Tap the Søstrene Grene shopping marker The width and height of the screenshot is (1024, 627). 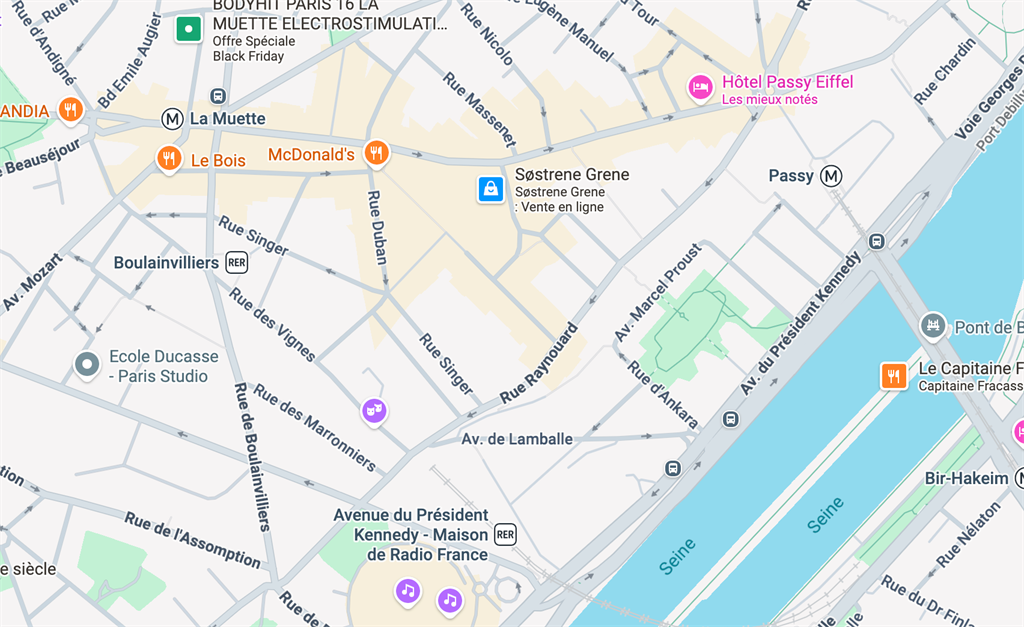point(491,188)
